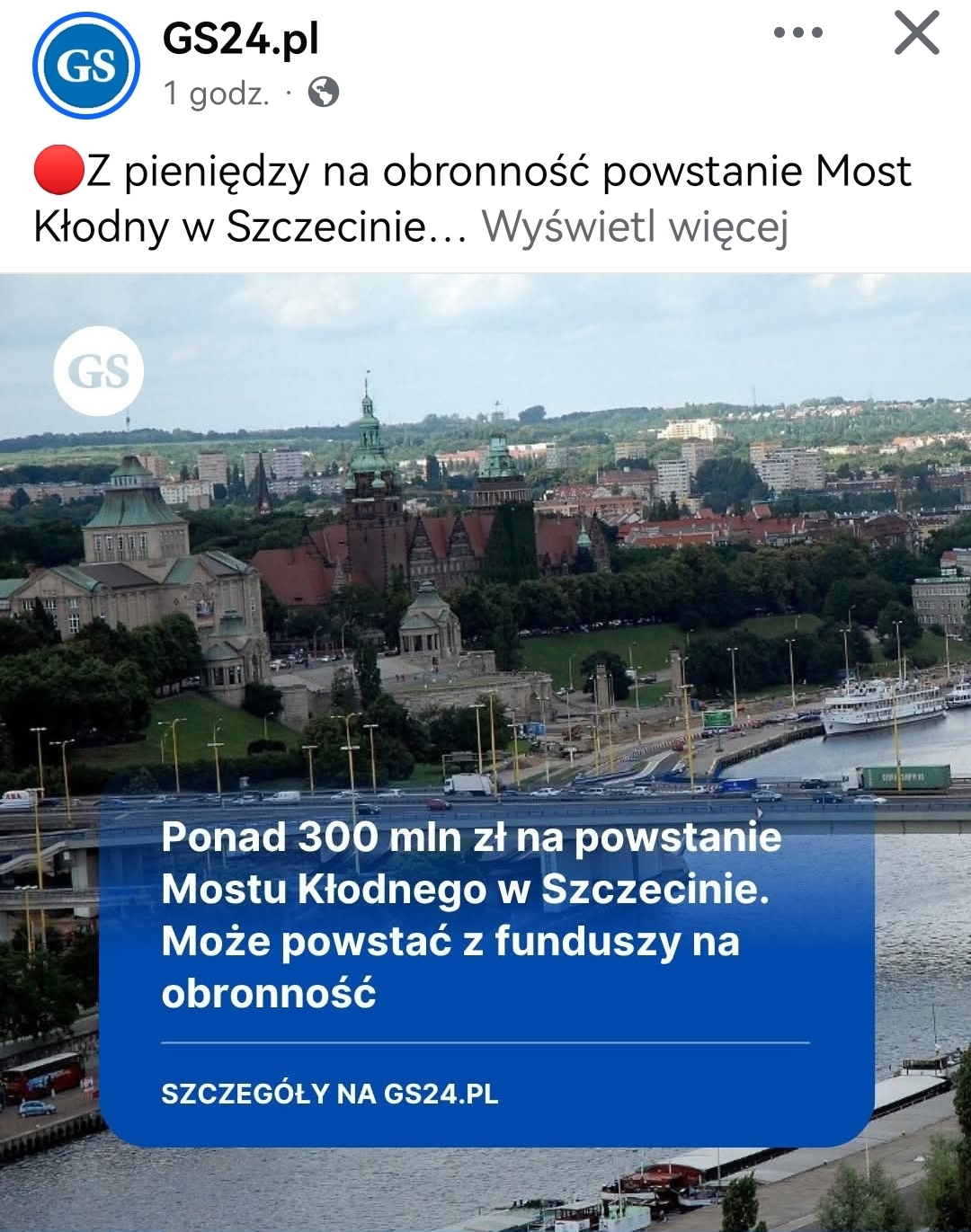Open the GS24.pl page name link

tap(240, 39)
